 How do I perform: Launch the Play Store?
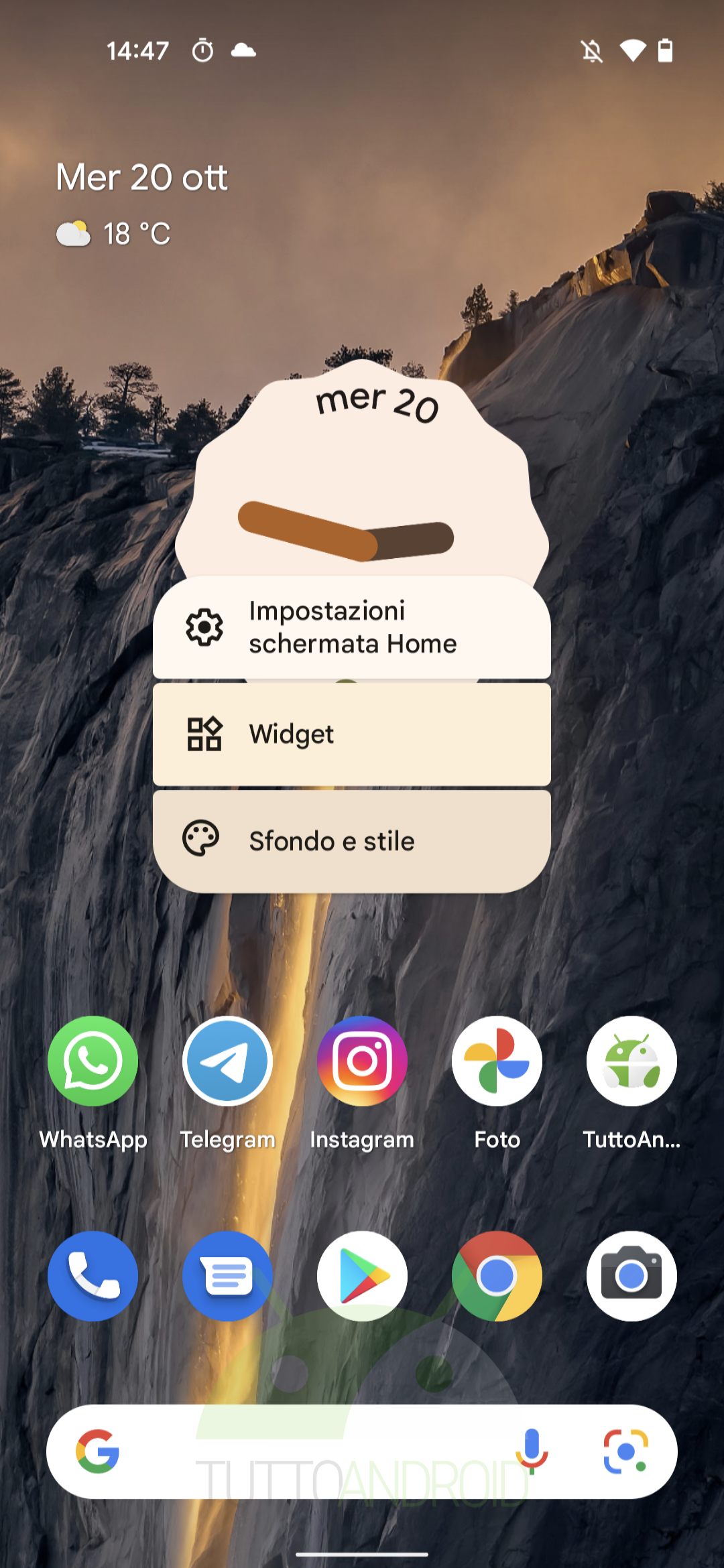362,1276
